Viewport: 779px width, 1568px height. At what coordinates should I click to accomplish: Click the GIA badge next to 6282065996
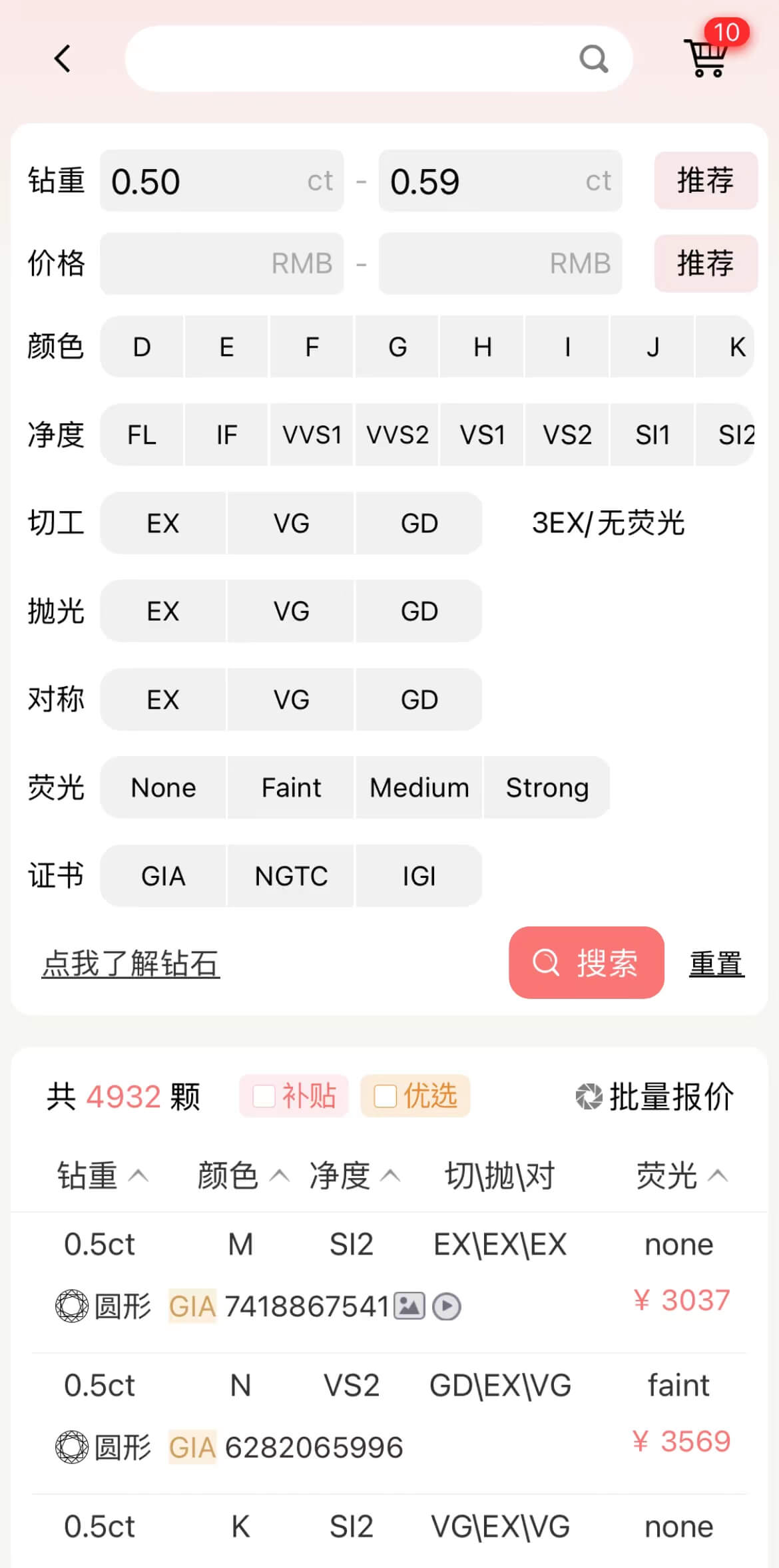click(191, 1446)
